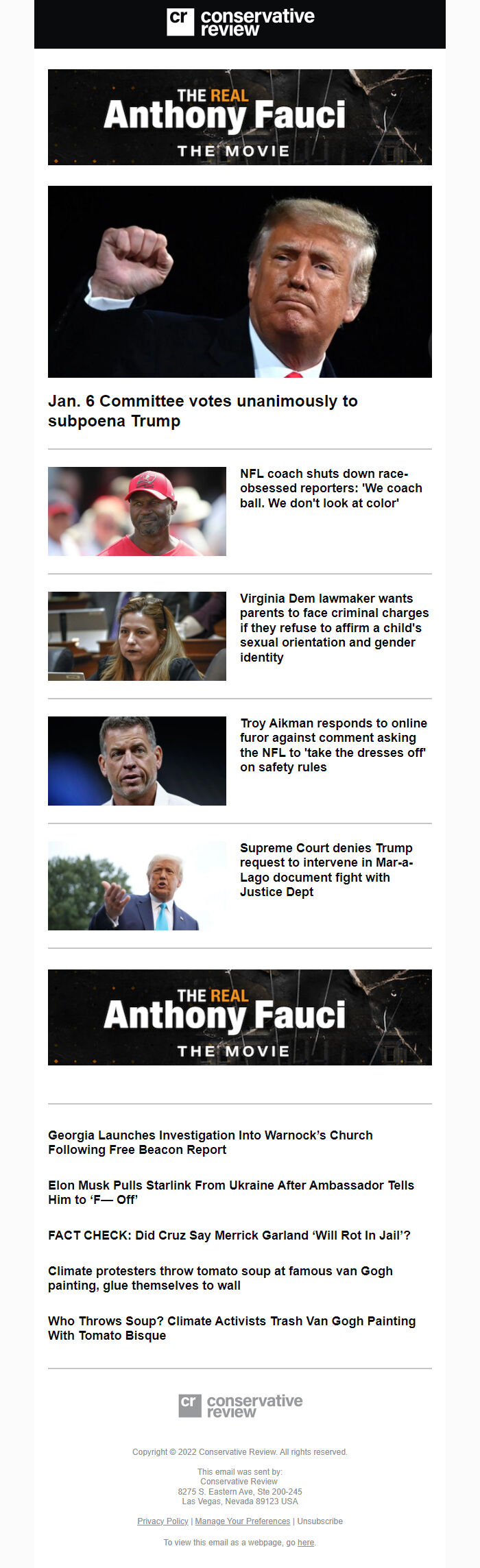Read the Virginia Dem lawmaker criminal charges article
Screen dimensions: 480x1568
pos(334,627)
